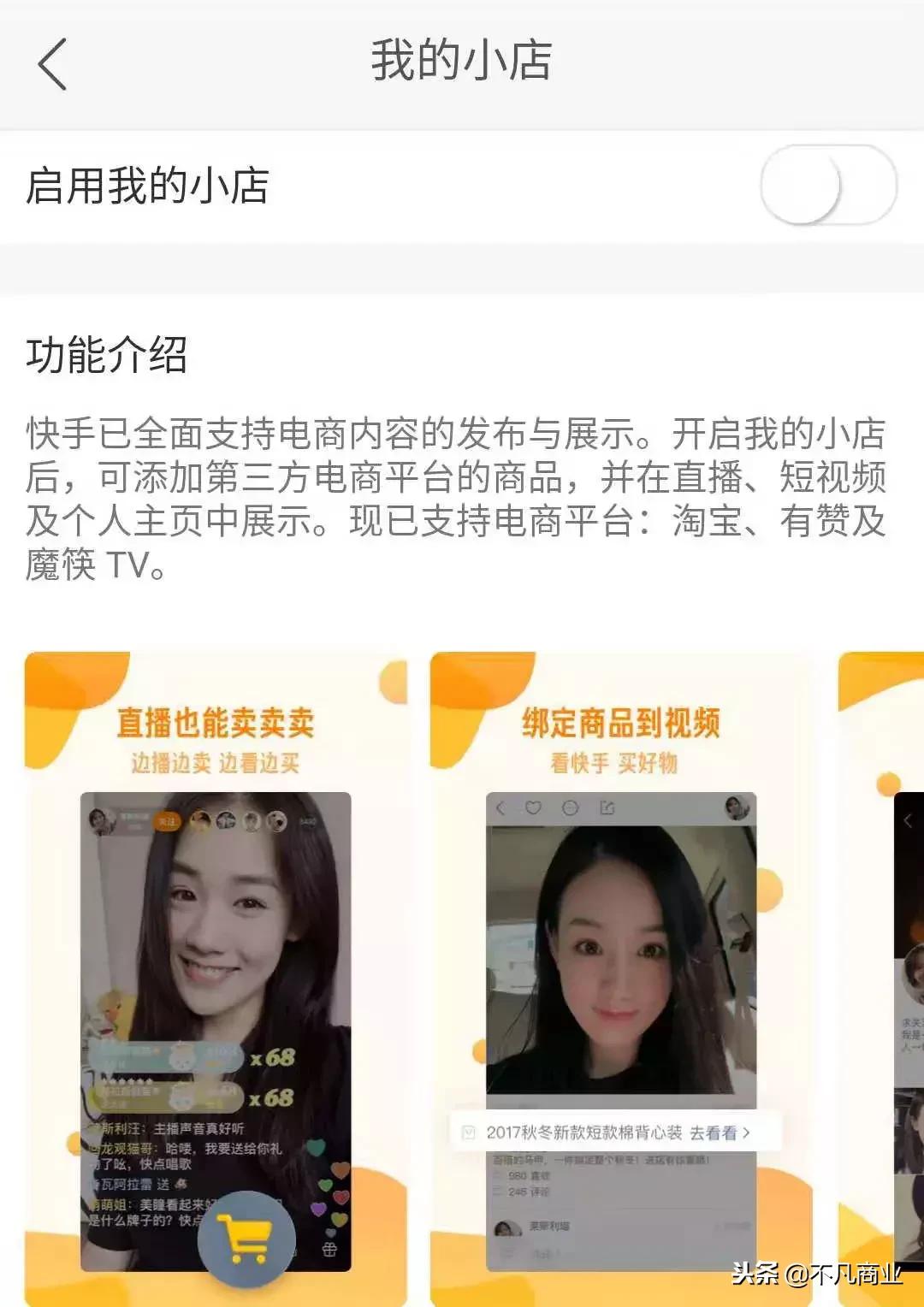Tap the gift box icon below the floating hearts
Screen dimensions: 924x1307
click(329, 1249)
